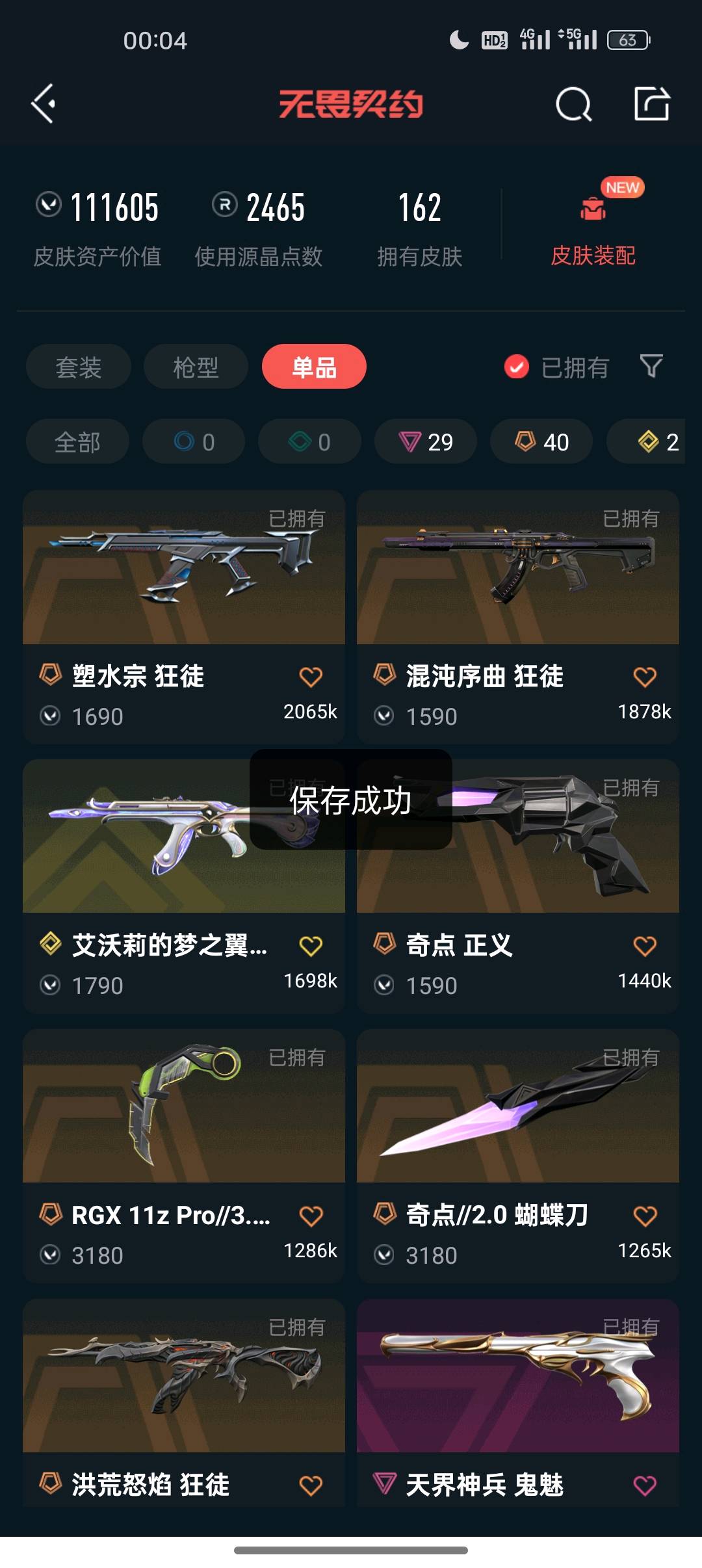The height and width of the screenshot is (1568, 702).
Task: Open the 洪荒怒焰 狂徒 skin card
Action: tap(184, 1385)
